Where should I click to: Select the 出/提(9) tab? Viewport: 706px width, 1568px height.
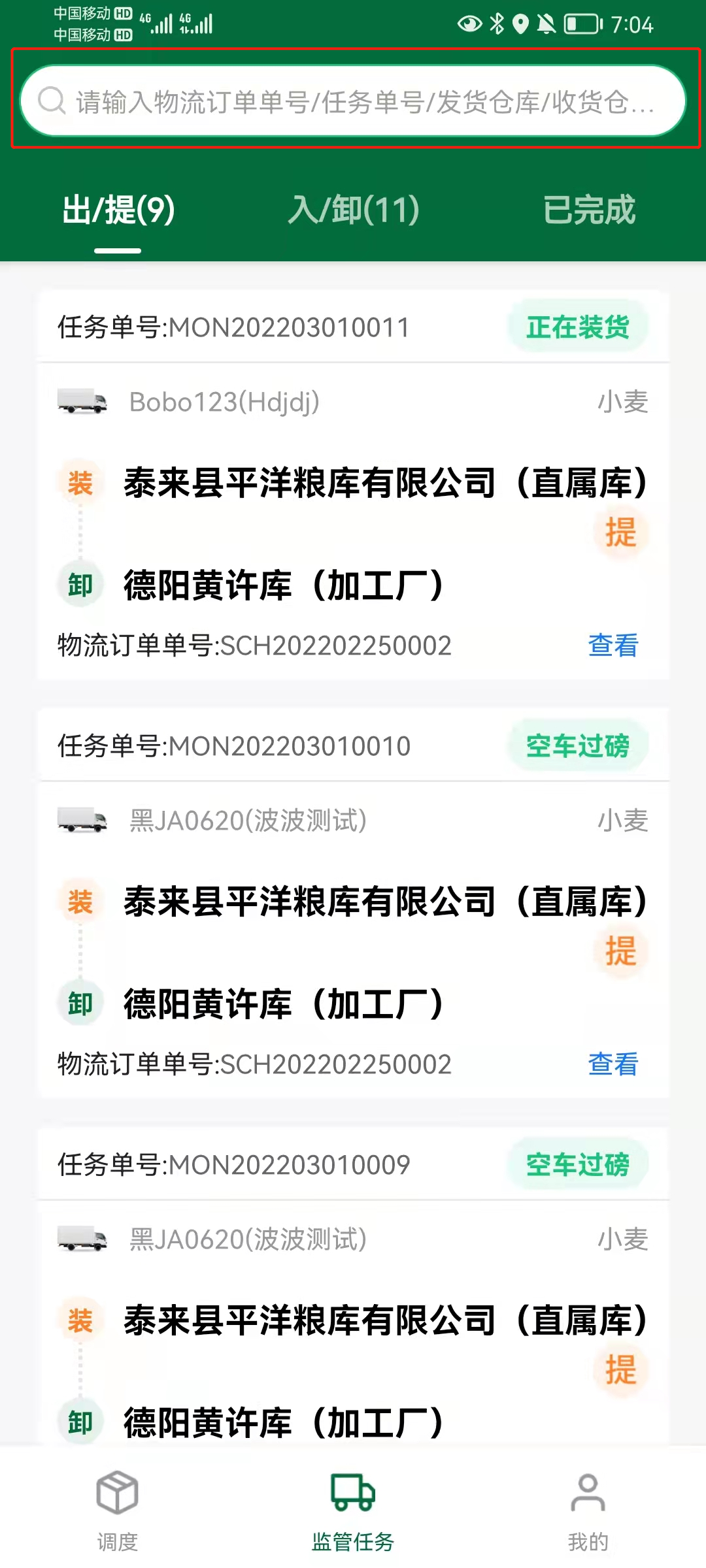pos(118,210)
